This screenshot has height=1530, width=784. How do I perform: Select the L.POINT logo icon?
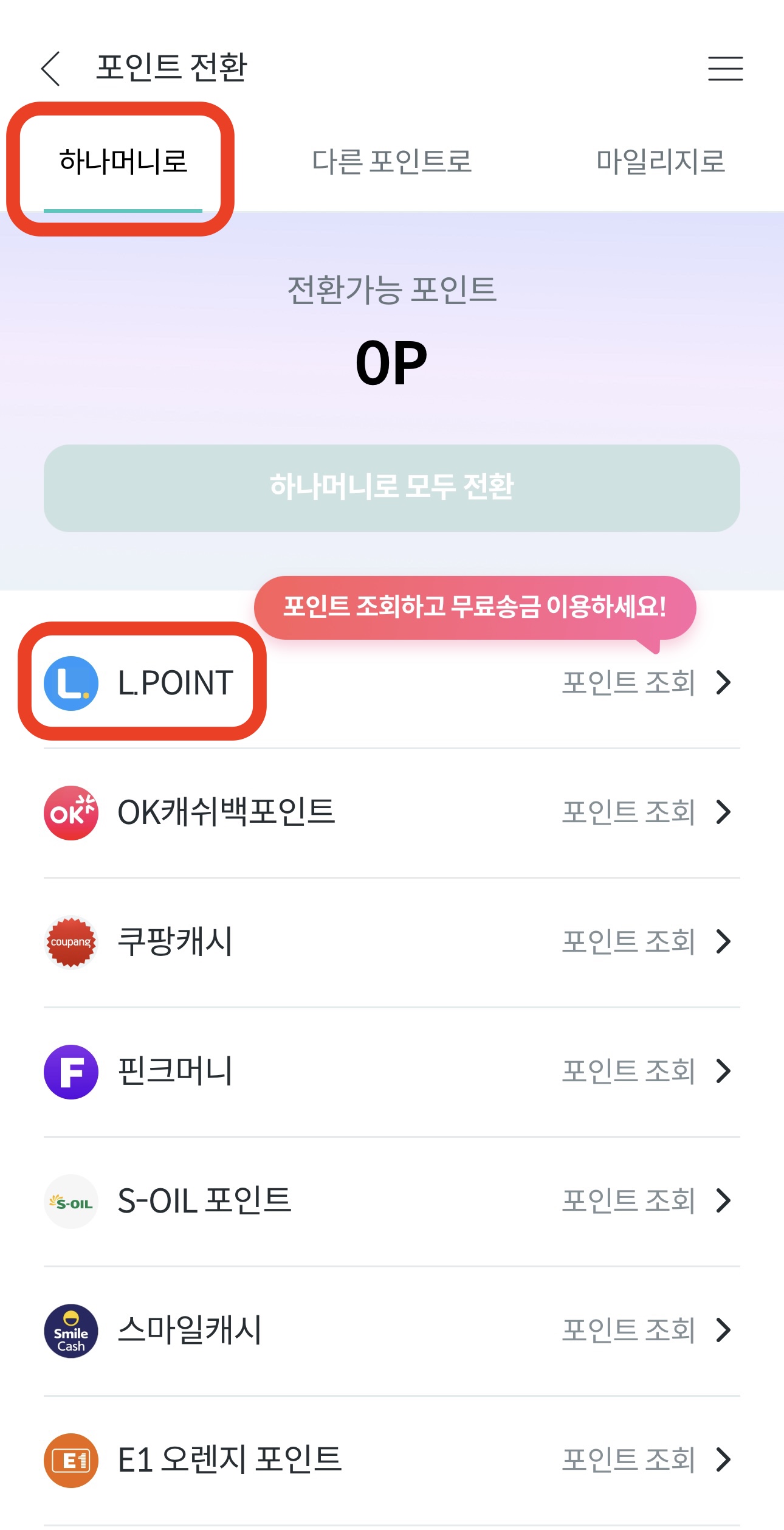coord(70,683)
